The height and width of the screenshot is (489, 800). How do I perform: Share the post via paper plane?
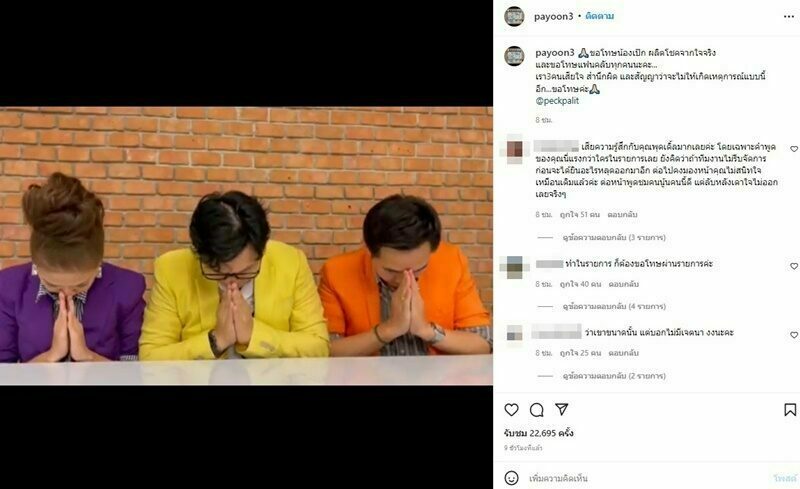(x=562, y=410)
